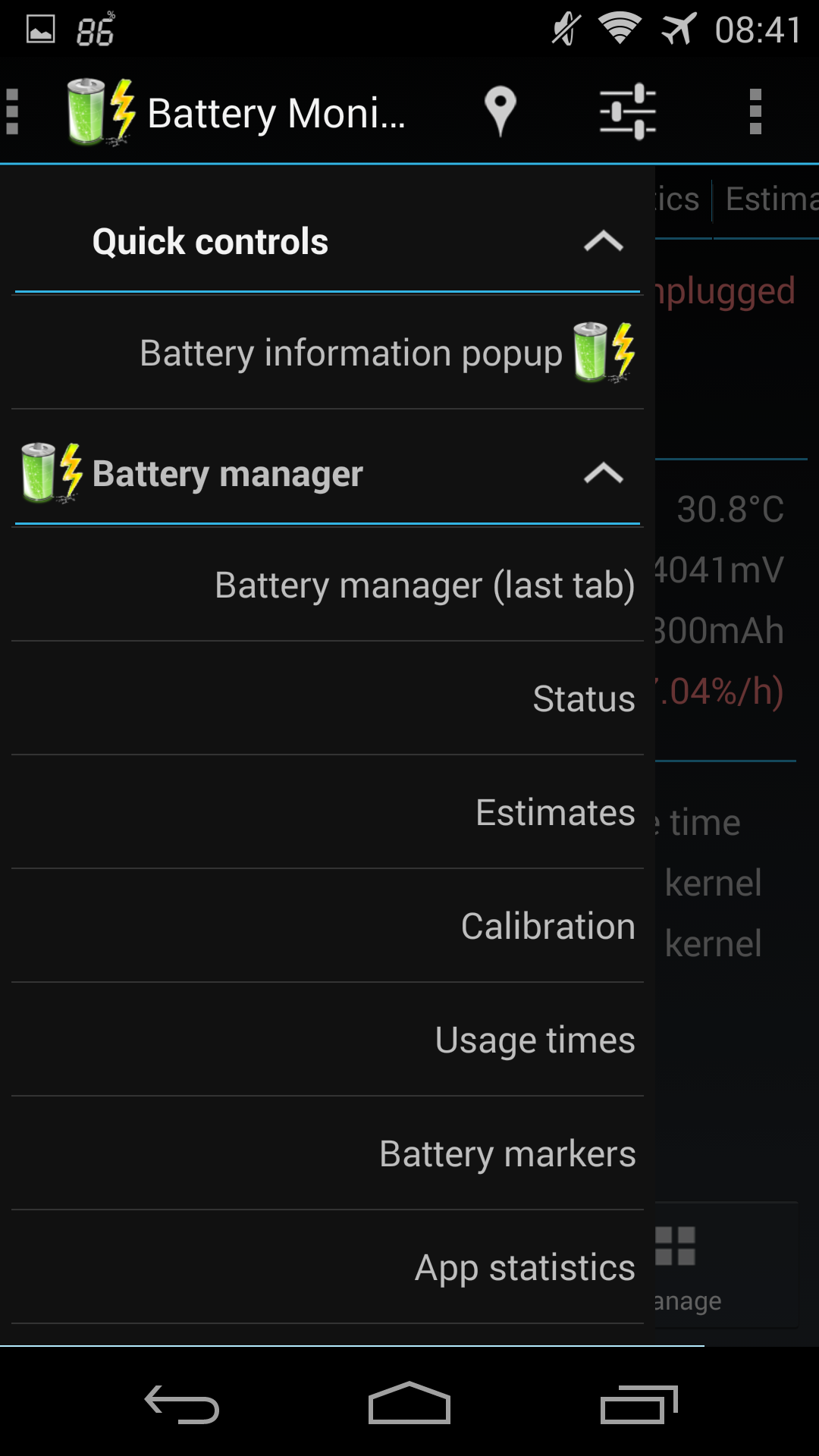This screenshot has width=819, height=1456.
Task: Open the App statistics menu entry
Action: 526,1266
